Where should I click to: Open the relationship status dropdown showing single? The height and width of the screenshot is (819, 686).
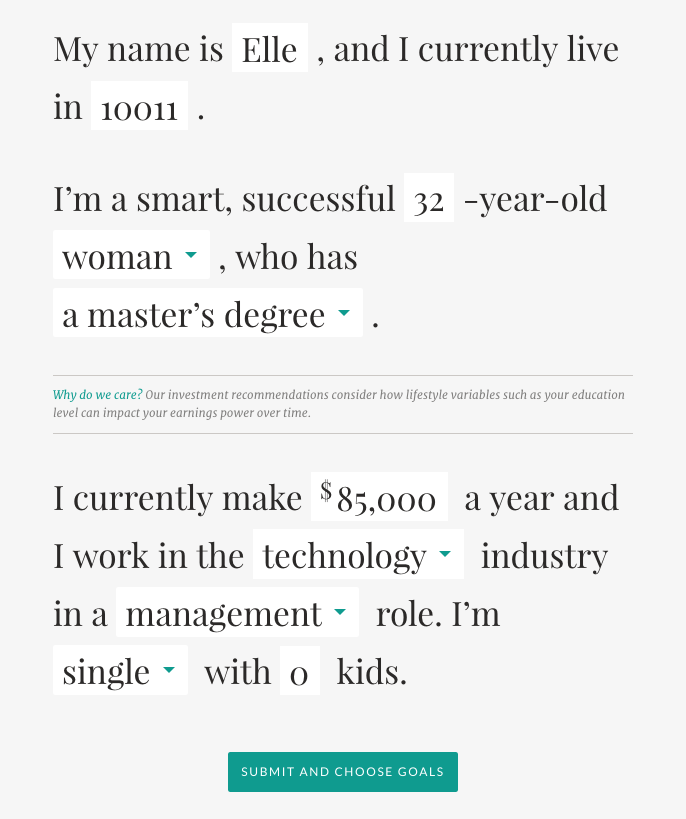pyautogui.click(x=120, y=671)
